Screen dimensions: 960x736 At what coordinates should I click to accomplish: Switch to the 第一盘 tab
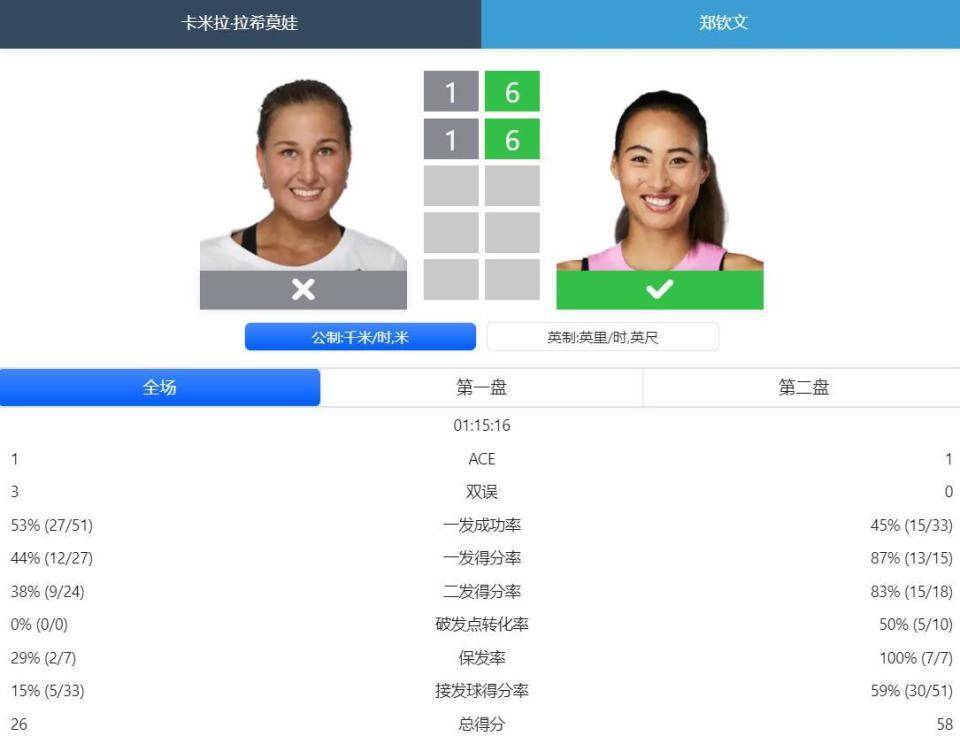[x=481, y=388]
